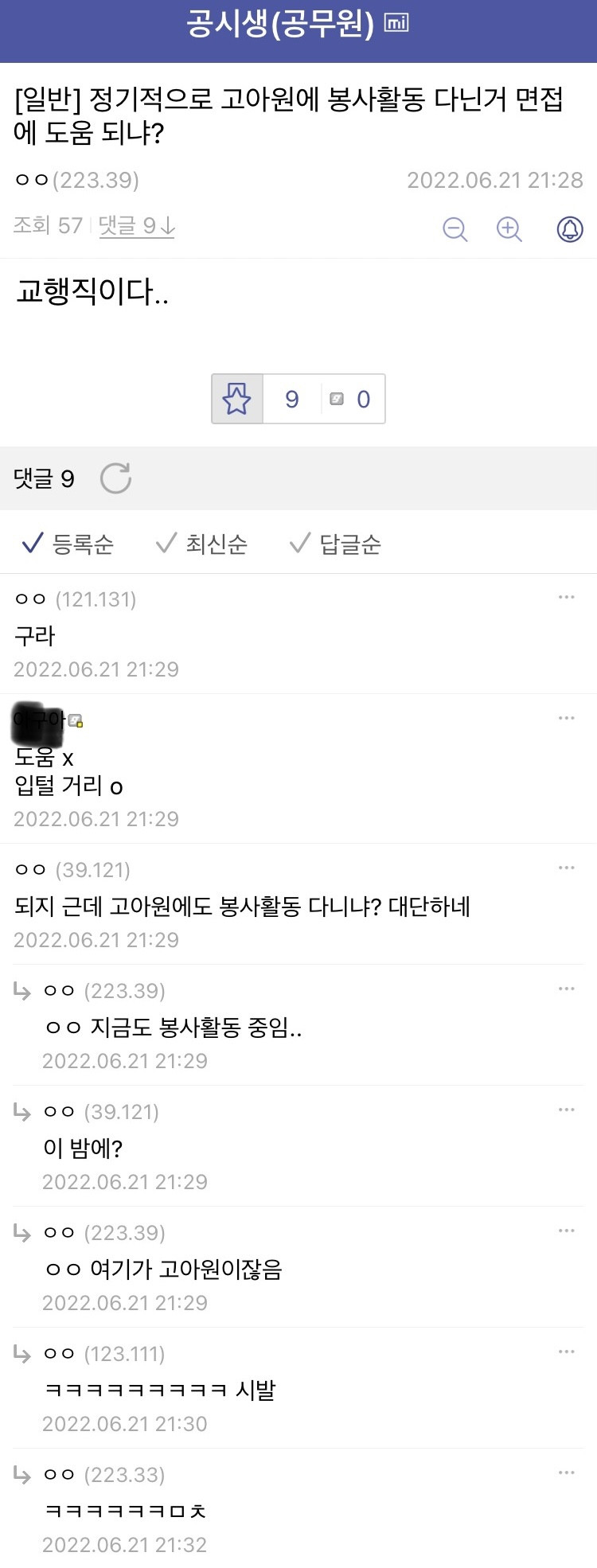Zoom out text with minus magnifier
The height and width of the screenshot is (1568, 597).
pos(455,229)
